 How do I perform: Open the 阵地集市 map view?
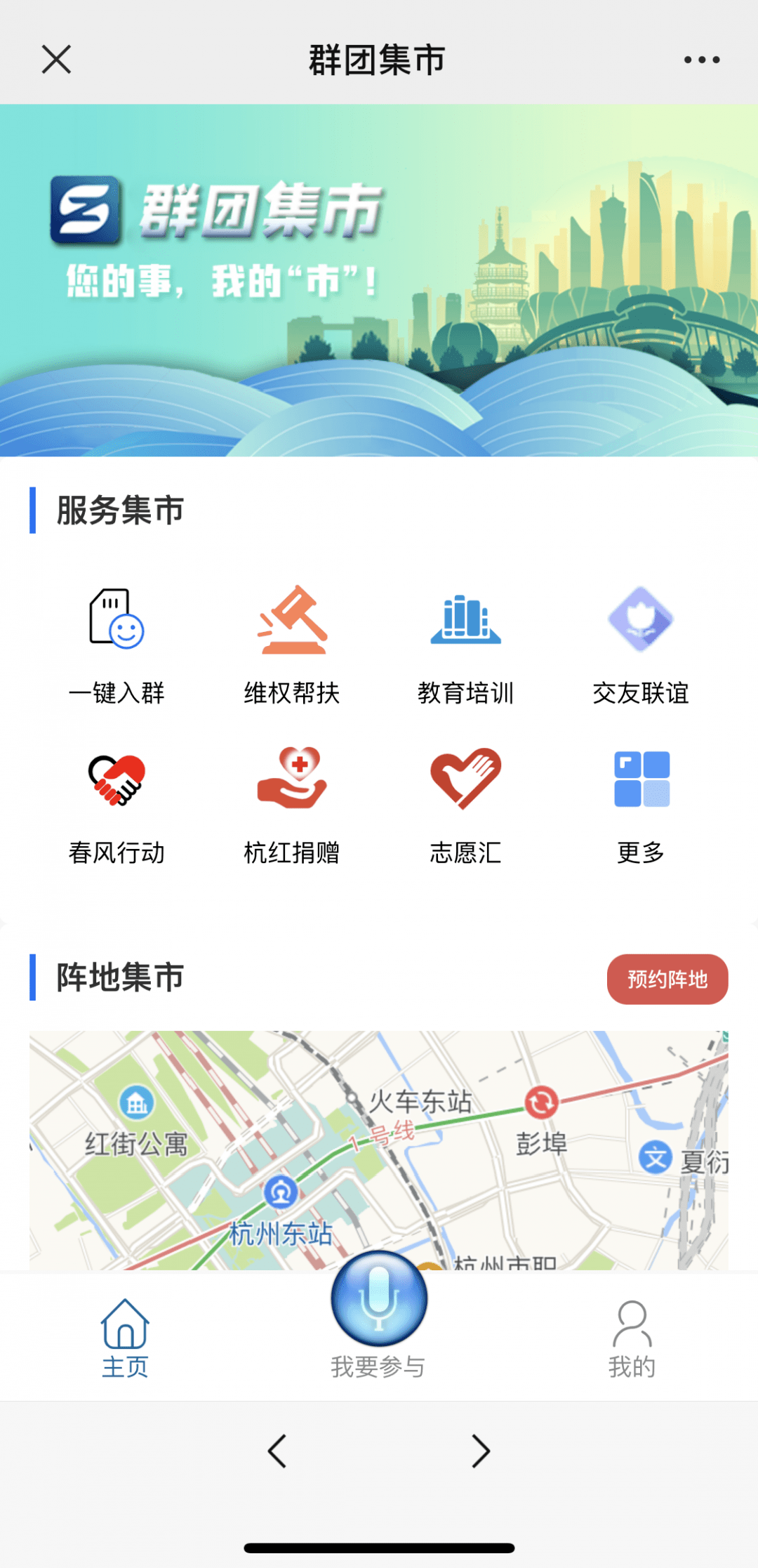(379, 1149)
